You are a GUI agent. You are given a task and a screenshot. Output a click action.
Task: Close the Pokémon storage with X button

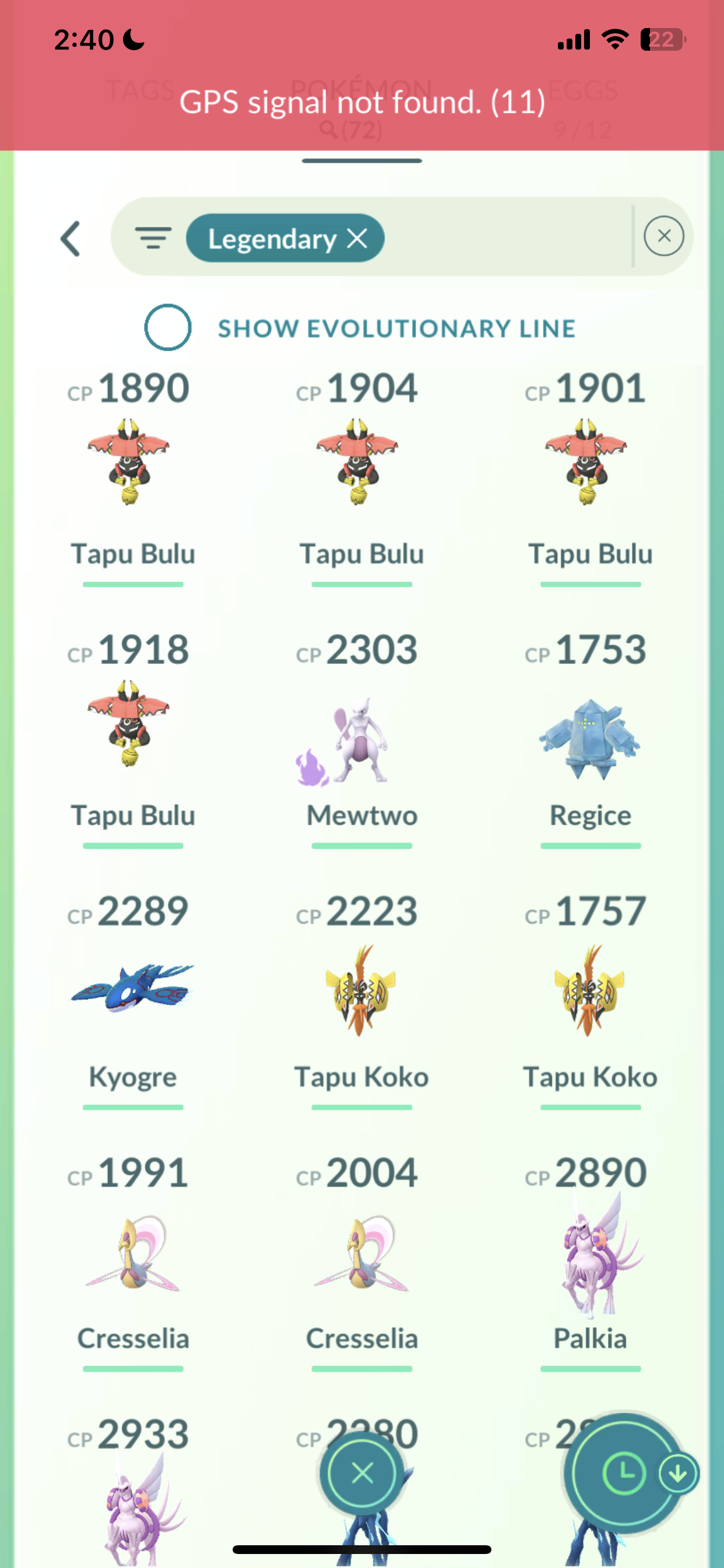pyautogui.click(x=363, y=1473)
